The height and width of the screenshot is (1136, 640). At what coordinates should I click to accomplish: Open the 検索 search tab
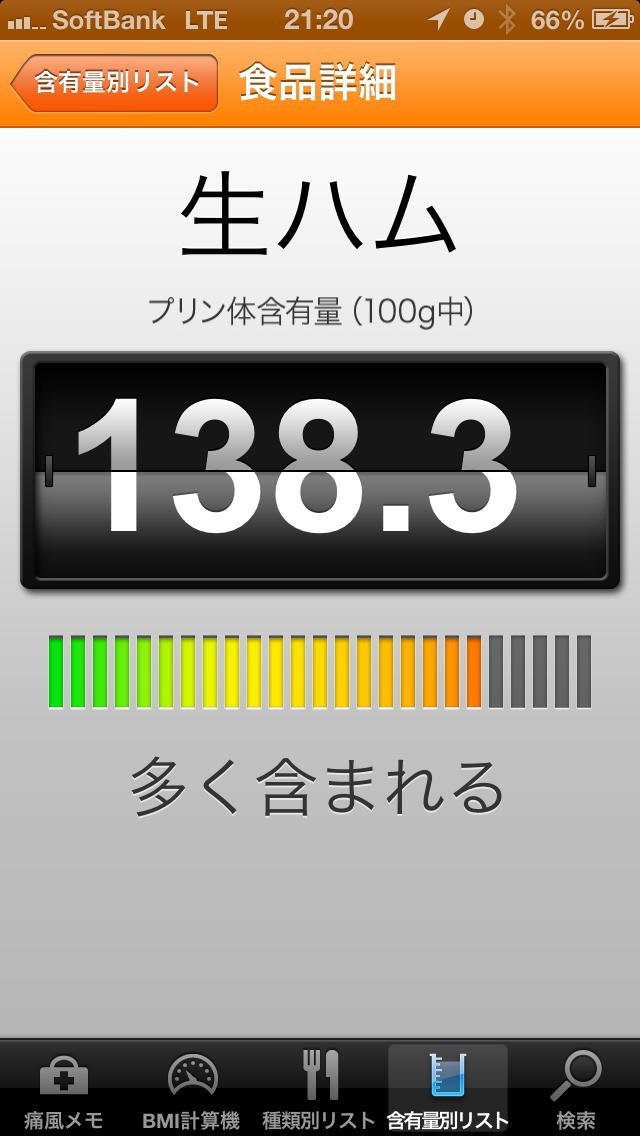pos(575,1088)
